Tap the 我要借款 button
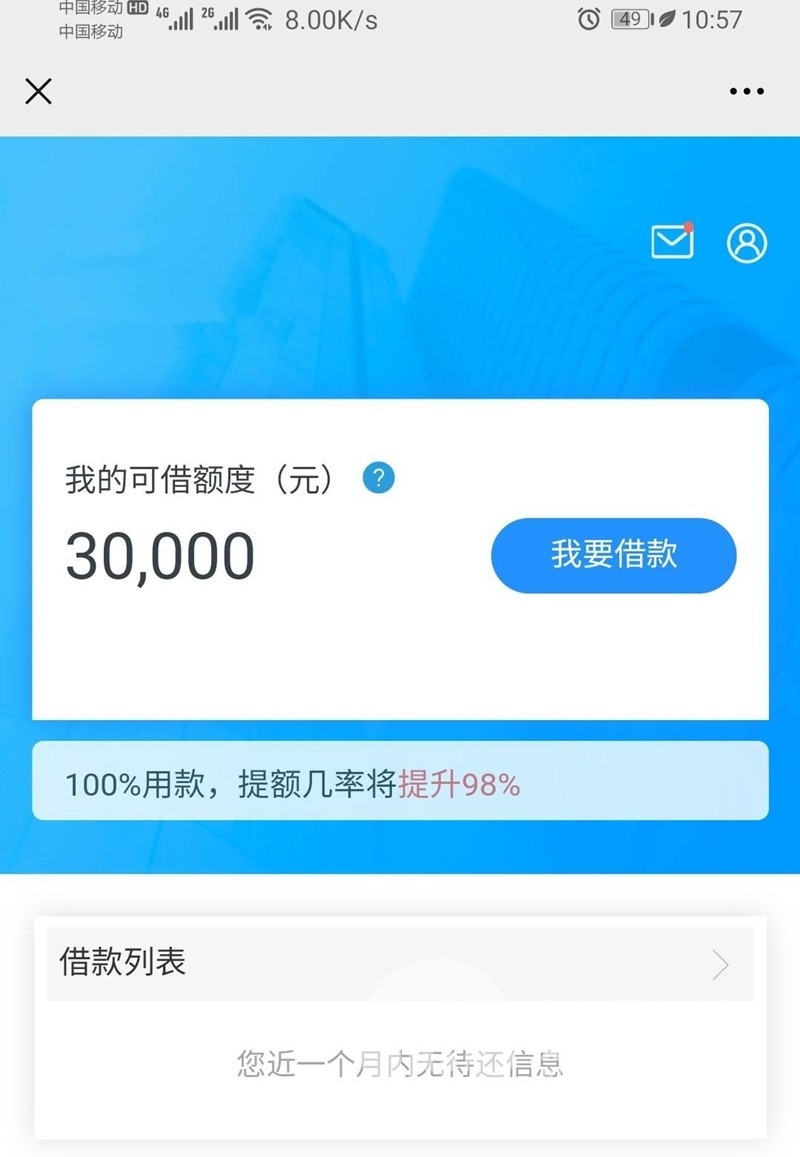Viewport: 800px width, 1157px height. [613, 555]
